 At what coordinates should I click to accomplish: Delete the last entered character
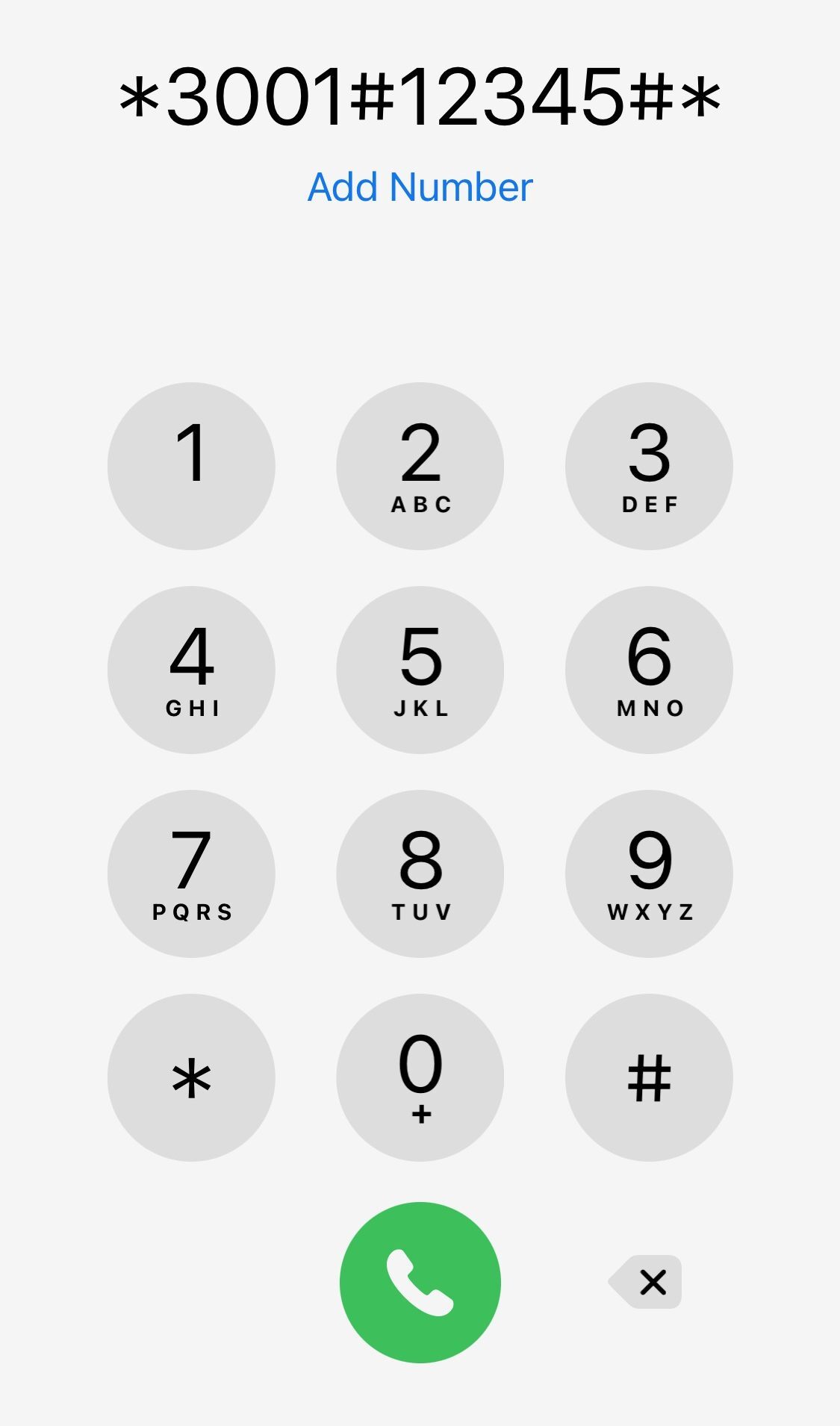click(647, 1282)
